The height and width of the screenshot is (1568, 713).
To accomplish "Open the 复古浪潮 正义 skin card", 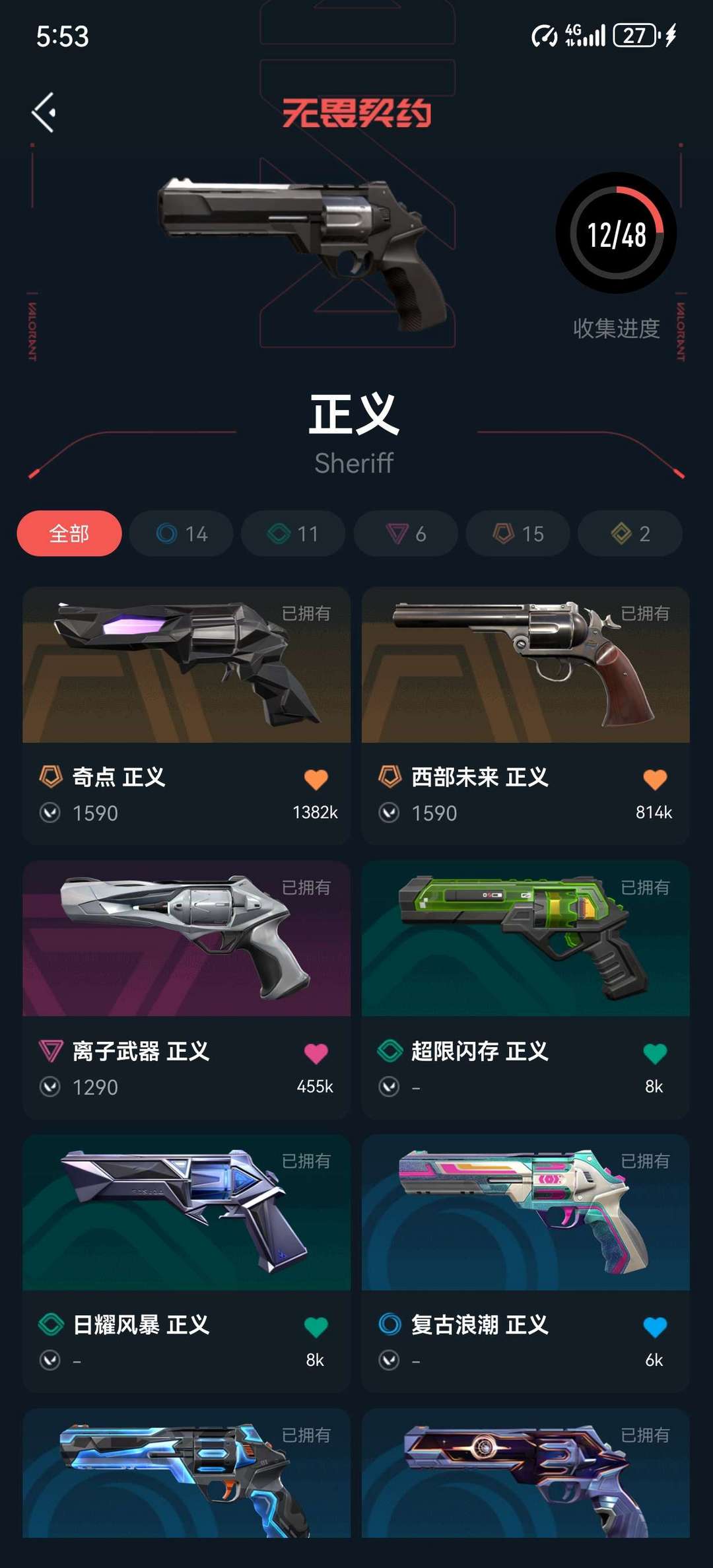I will [526, 1263].
